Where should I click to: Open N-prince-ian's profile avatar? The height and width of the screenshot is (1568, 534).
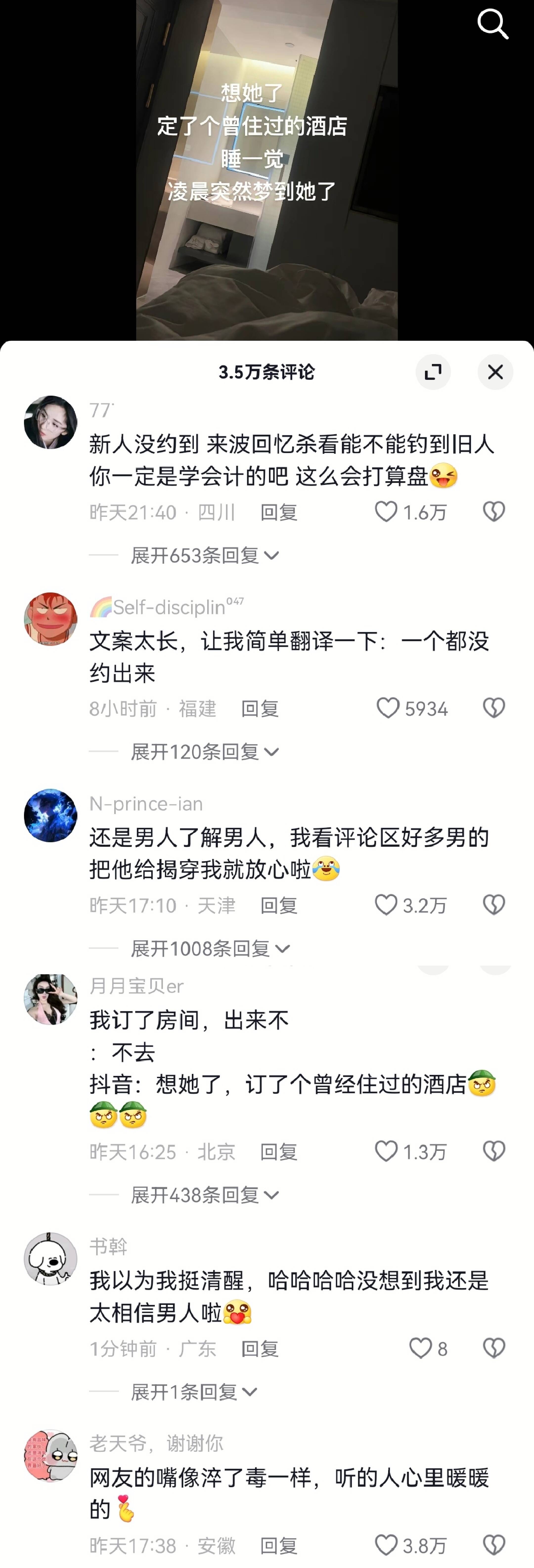(x=50, y=816)
